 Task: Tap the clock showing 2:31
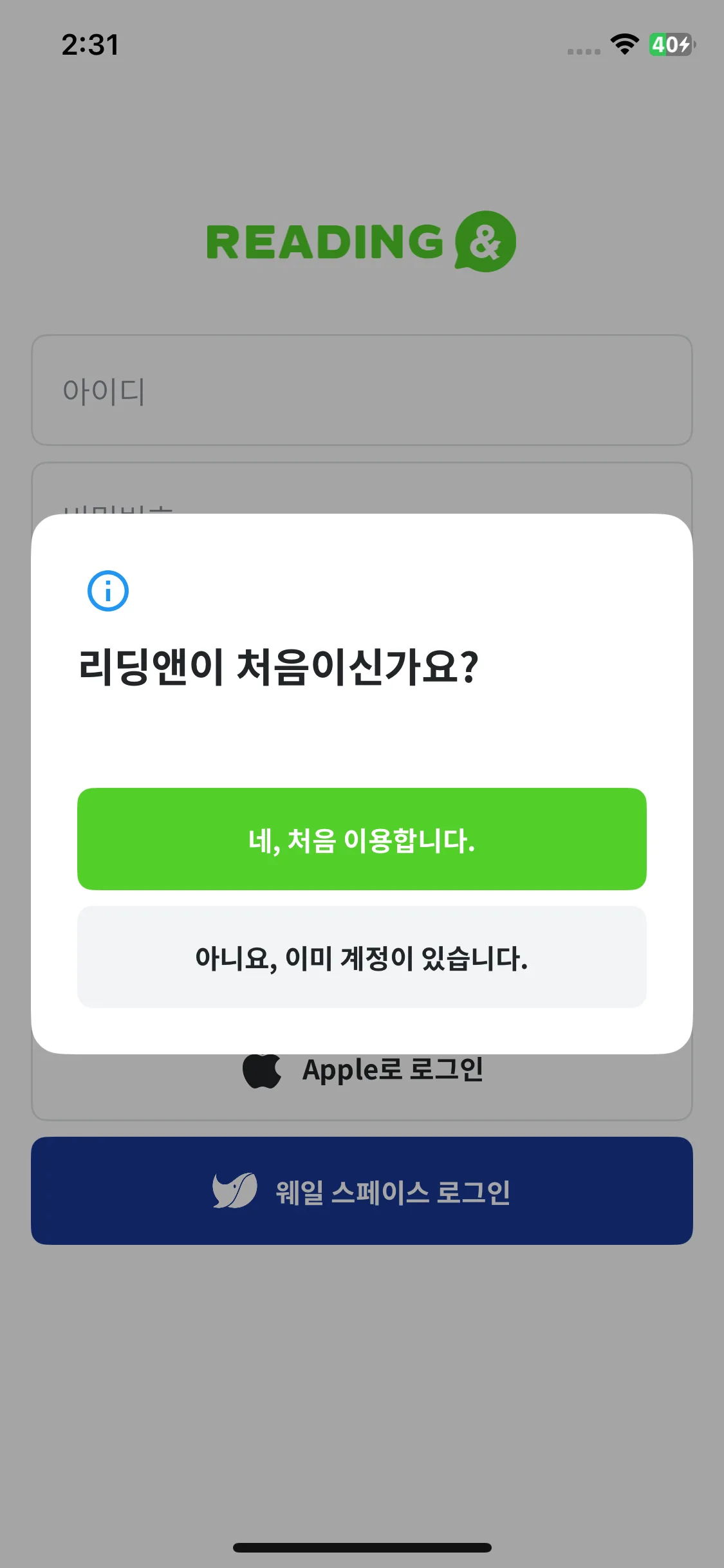89,45
